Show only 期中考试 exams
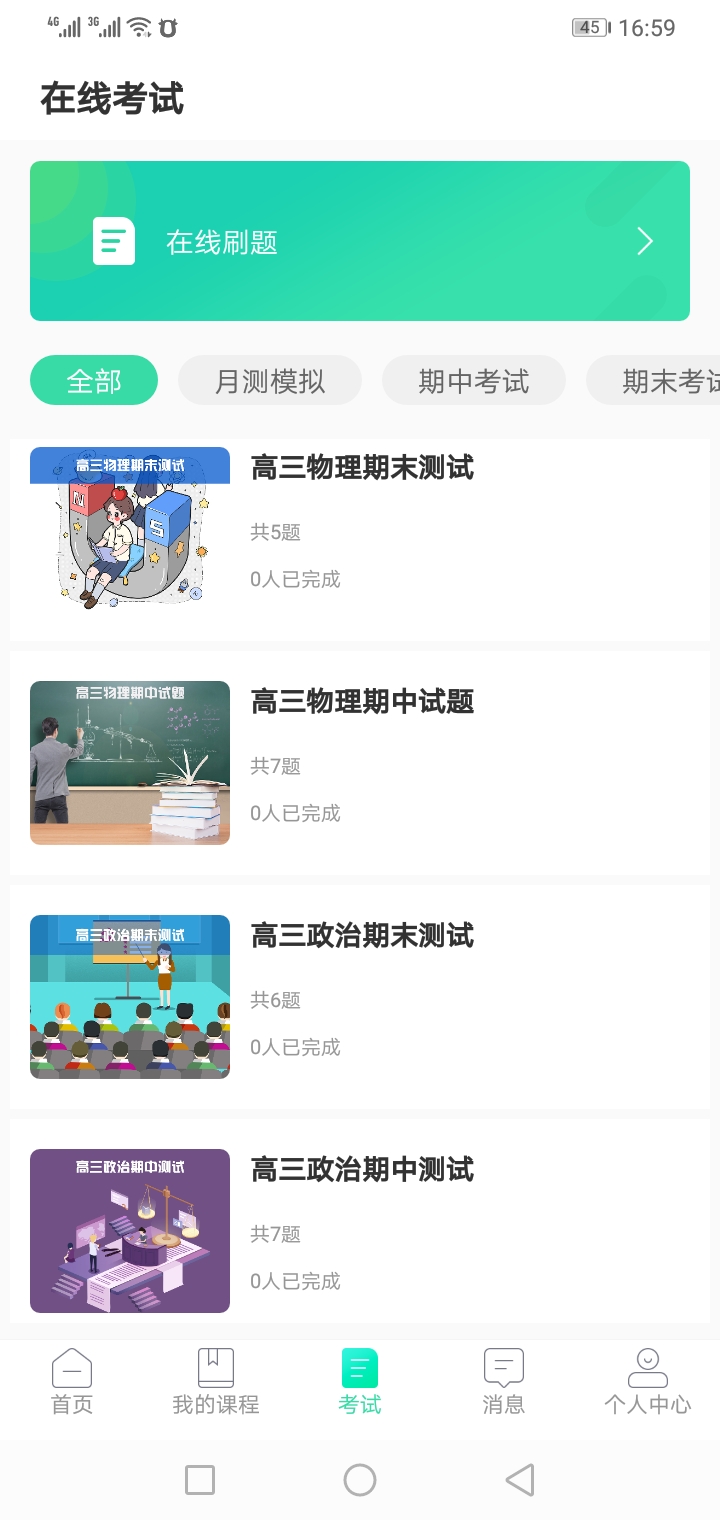 coord(474,381)
